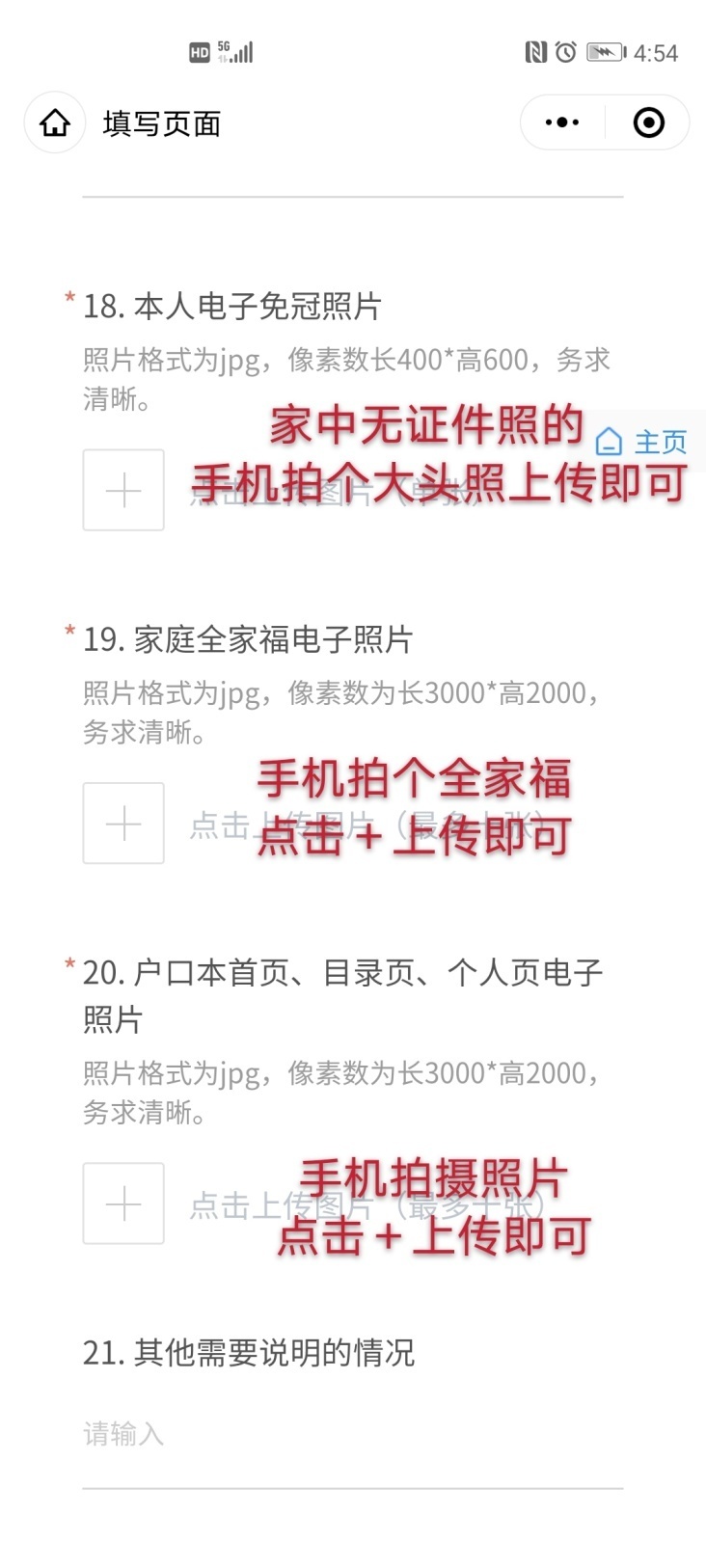Upload the 家庭全家福 photo
706x1568 pixels.
[x=123, y=823]
